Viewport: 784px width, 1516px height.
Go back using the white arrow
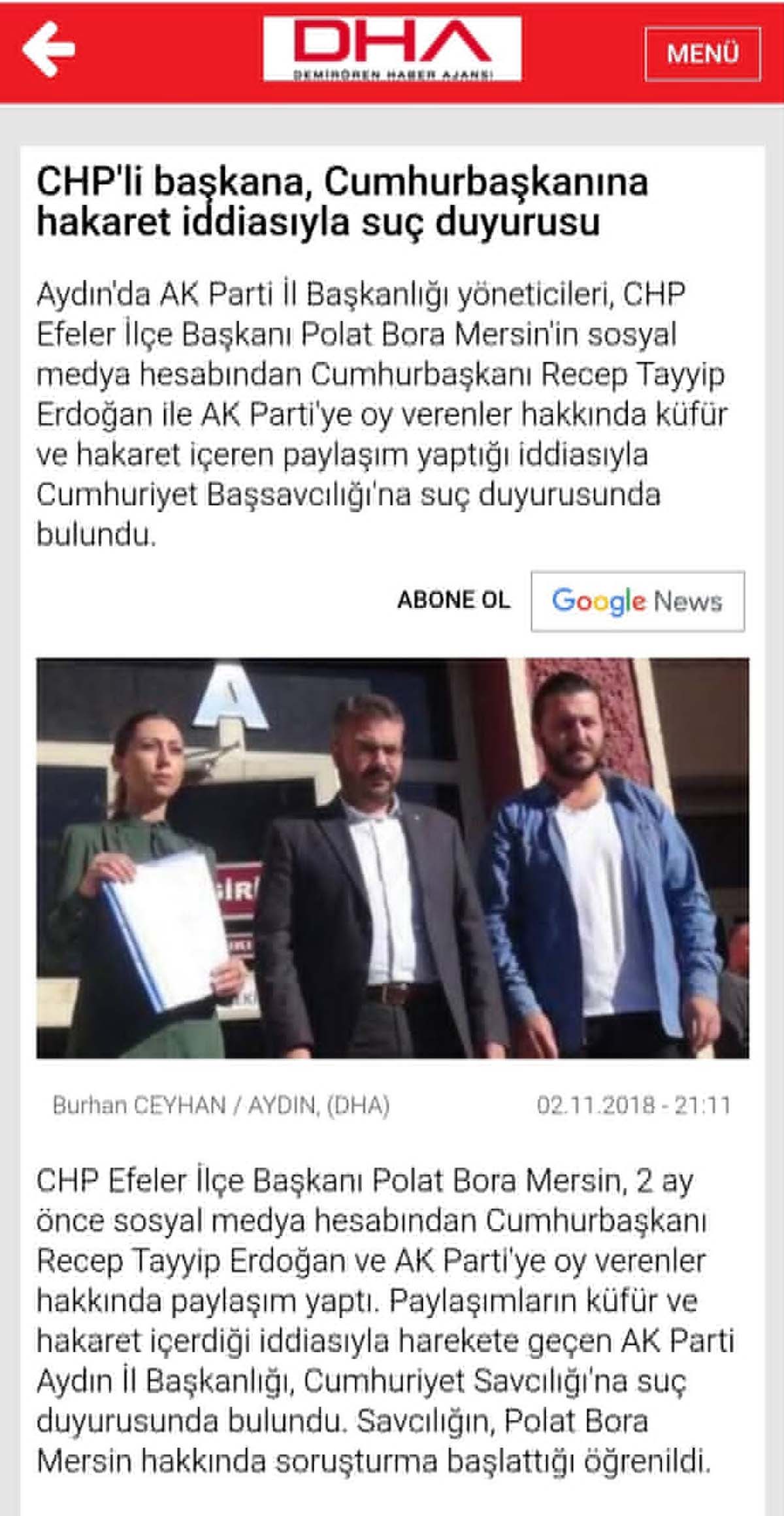click(x=48, y=49)
